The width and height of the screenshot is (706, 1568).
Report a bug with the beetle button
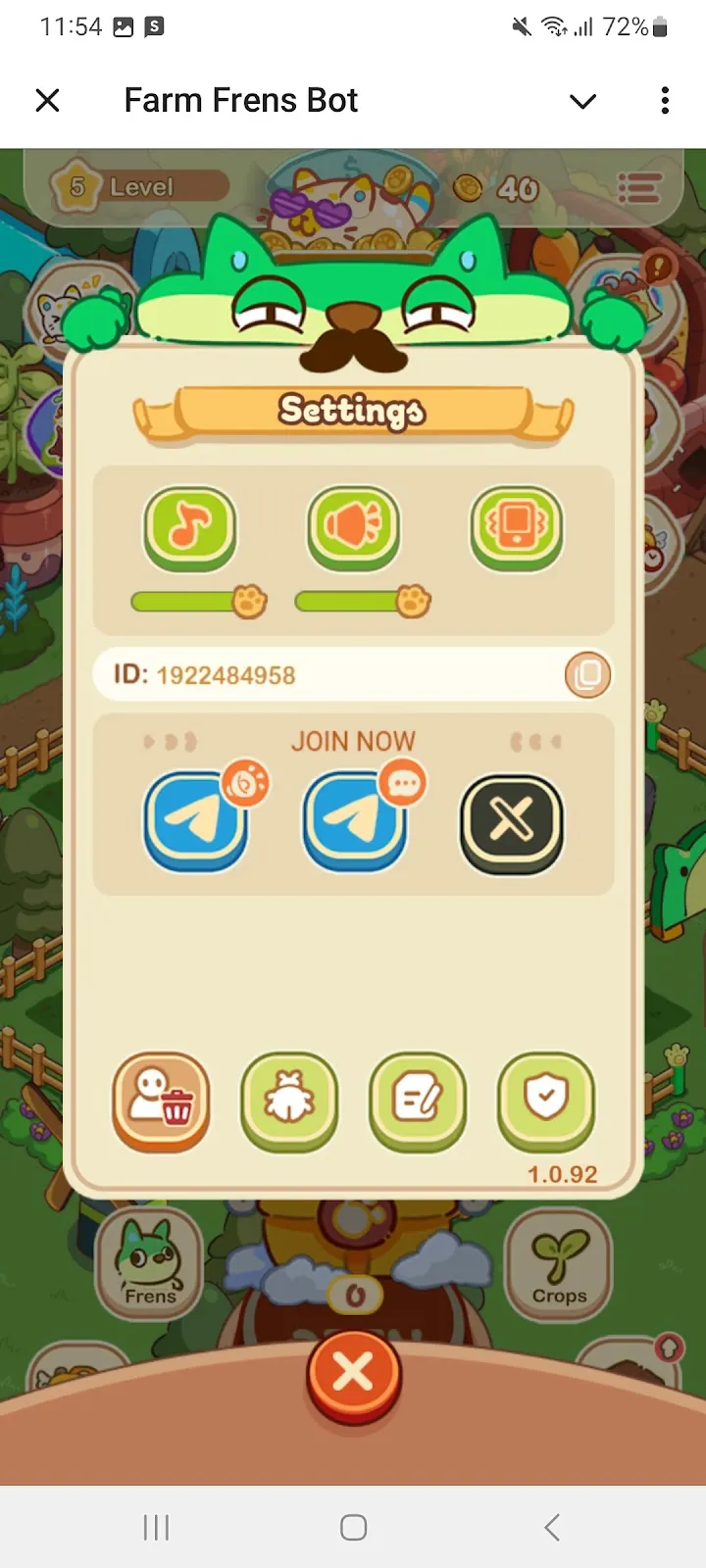(x=289, y=1102)
